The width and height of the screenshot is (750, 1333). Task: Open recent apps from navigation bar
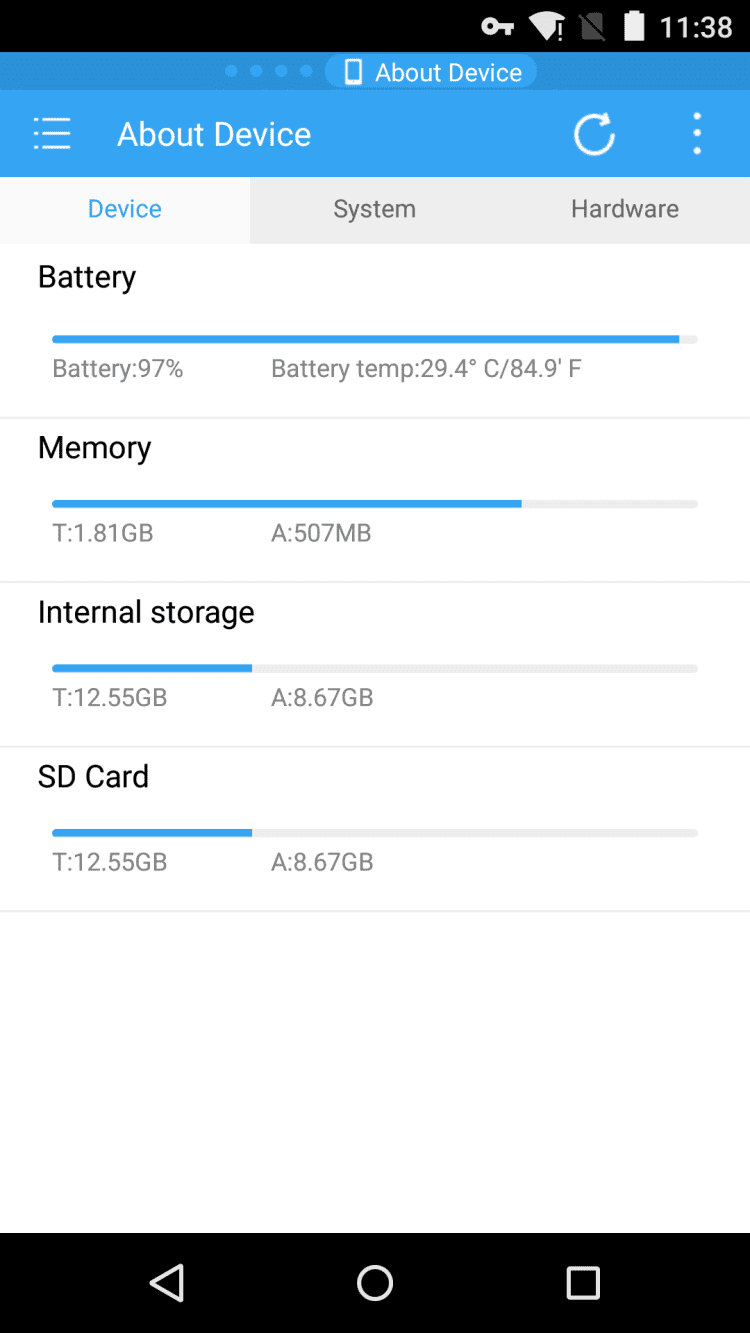583,1282
